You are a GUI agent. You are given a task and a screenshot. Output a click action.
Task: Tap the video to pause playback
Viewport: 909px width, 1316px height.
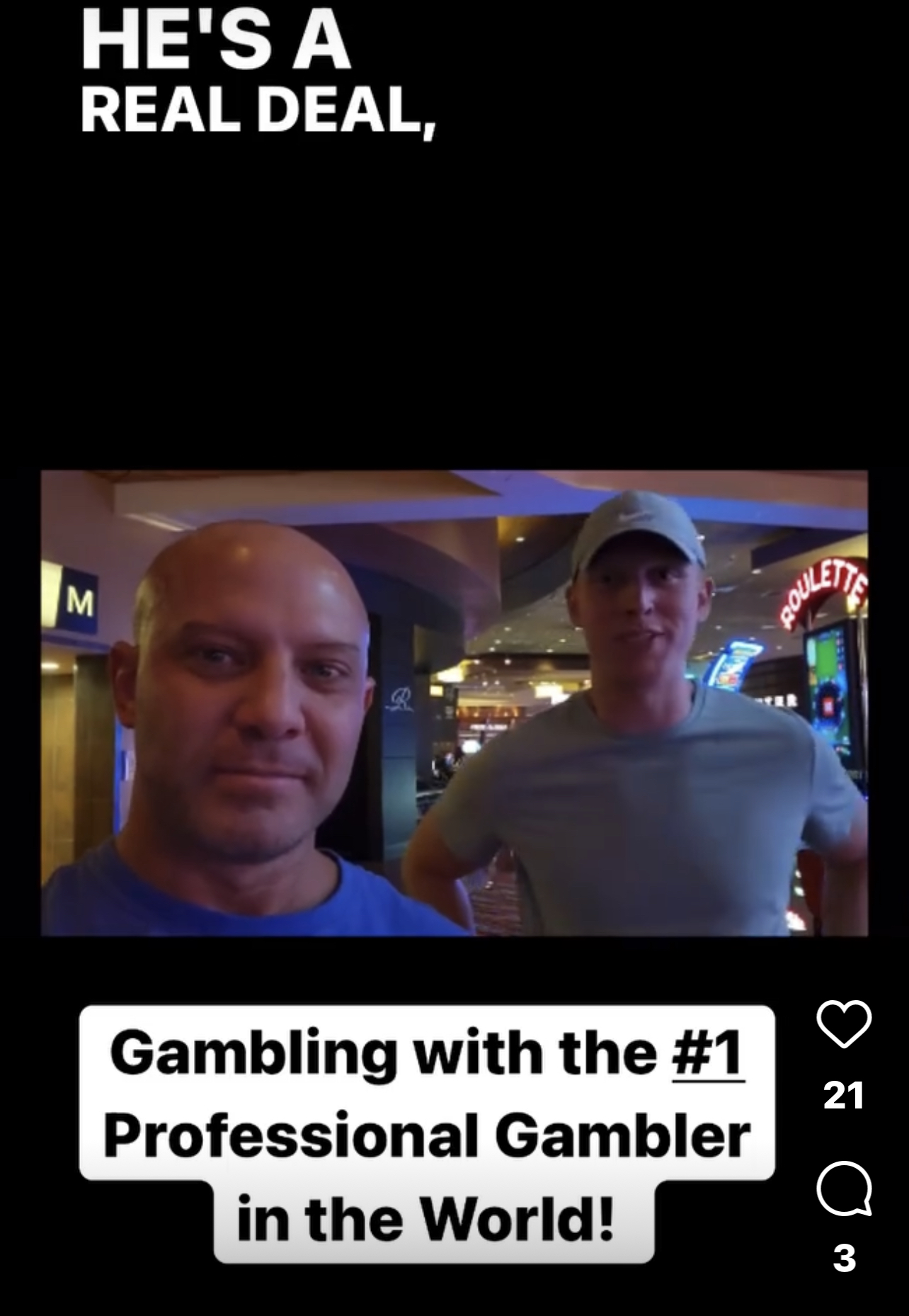tap(453, 703)
